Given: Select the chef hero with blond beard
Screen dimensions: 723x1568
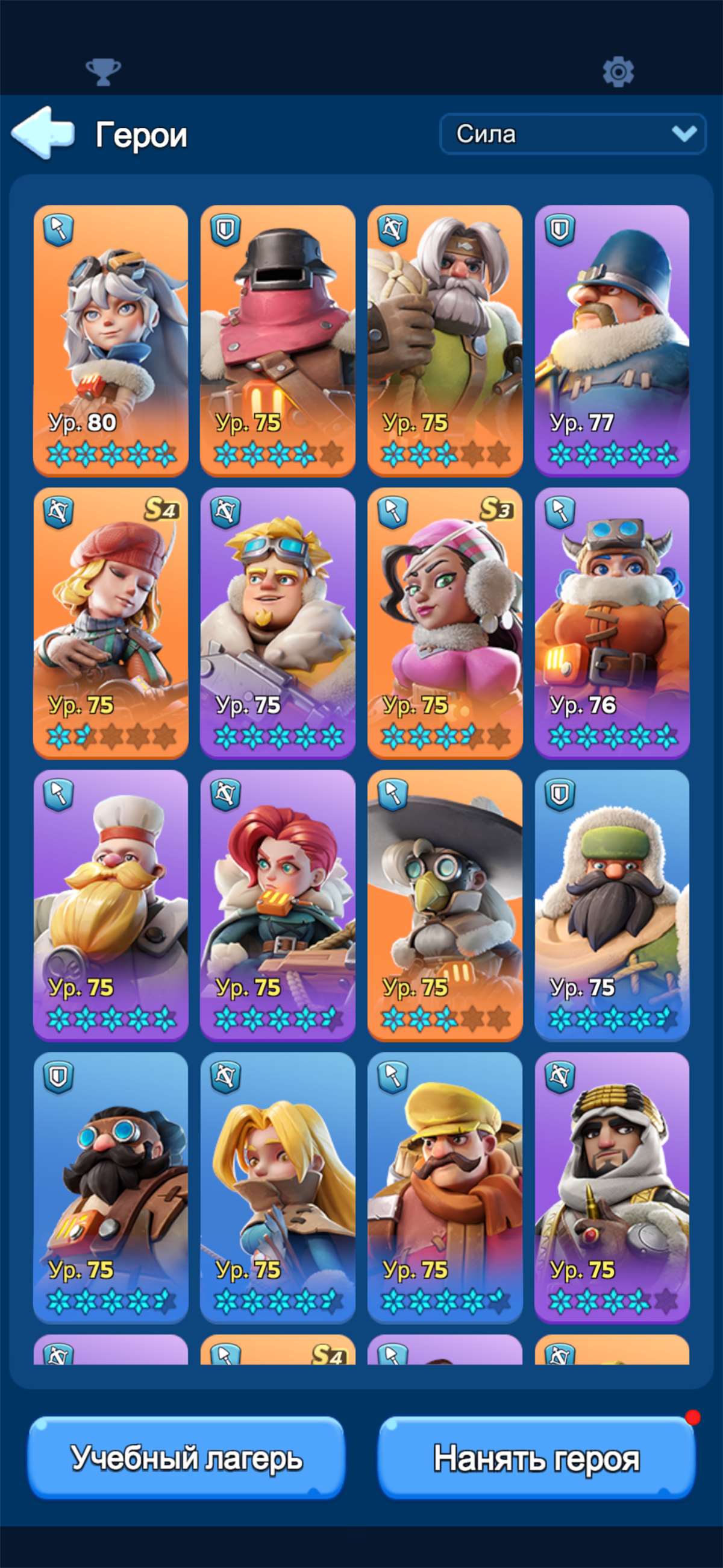Looking at the screenshot, I should [x=111, y=905].
